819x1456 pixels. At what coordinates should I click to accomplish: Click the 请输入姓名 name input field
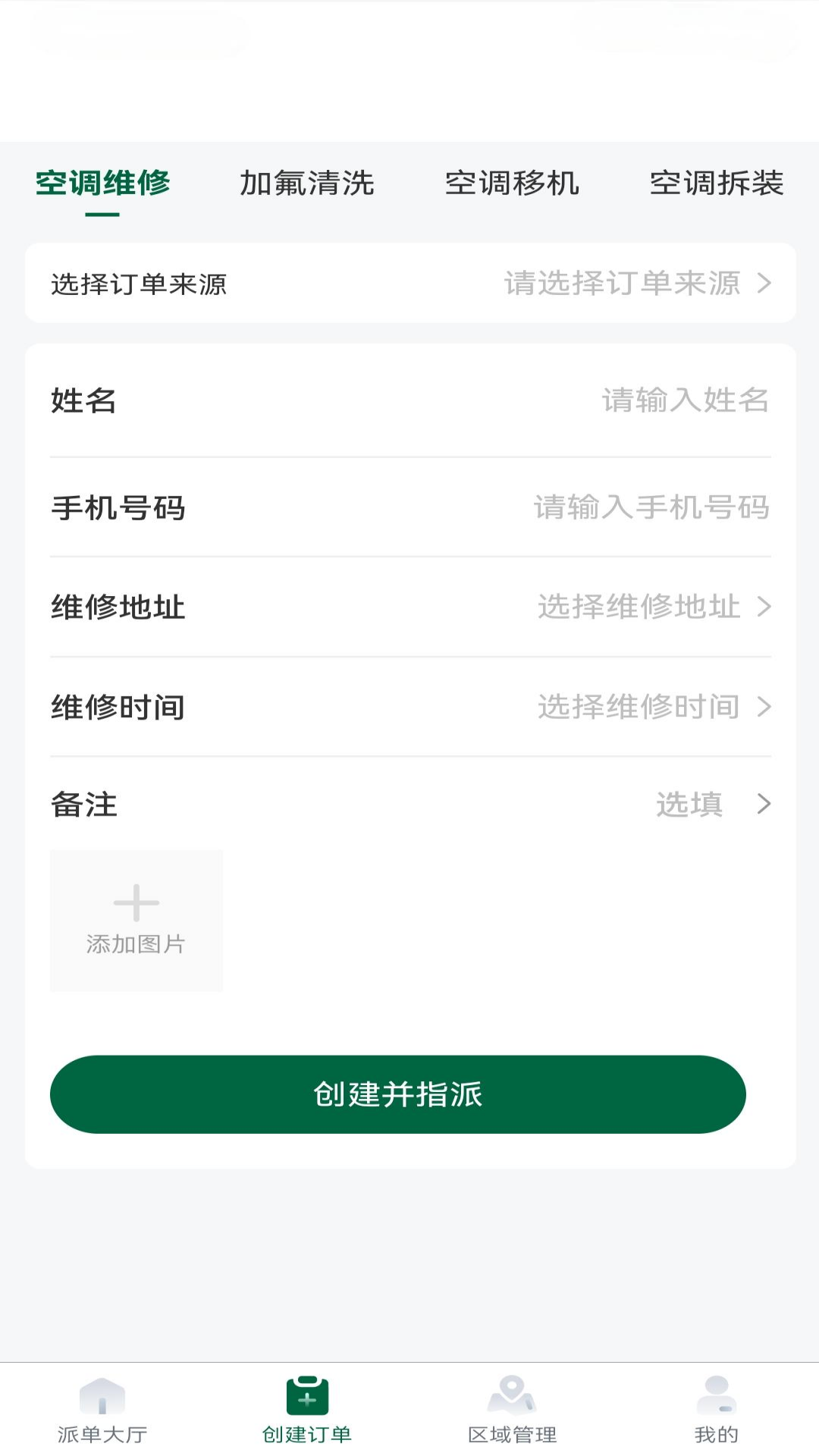[682, 402]
